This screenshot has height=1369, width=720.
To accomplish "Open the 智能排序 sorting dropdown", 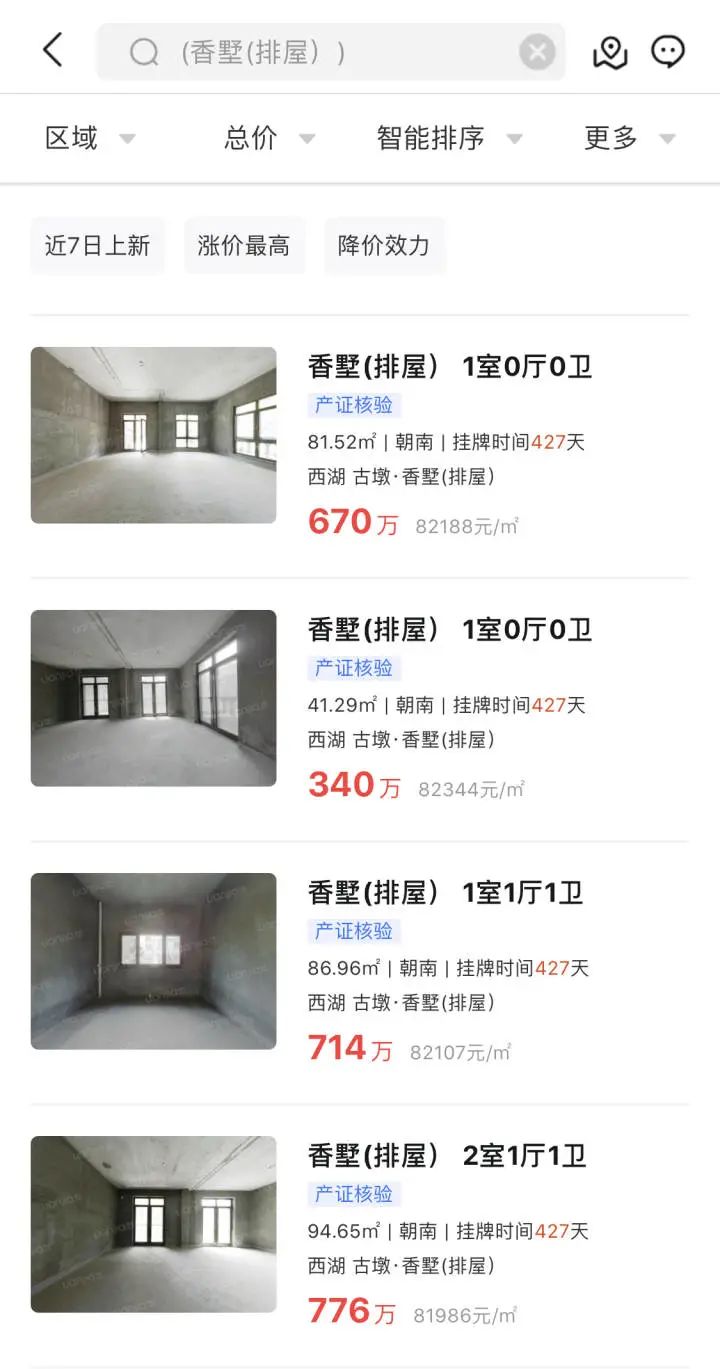I will point(449,138).
